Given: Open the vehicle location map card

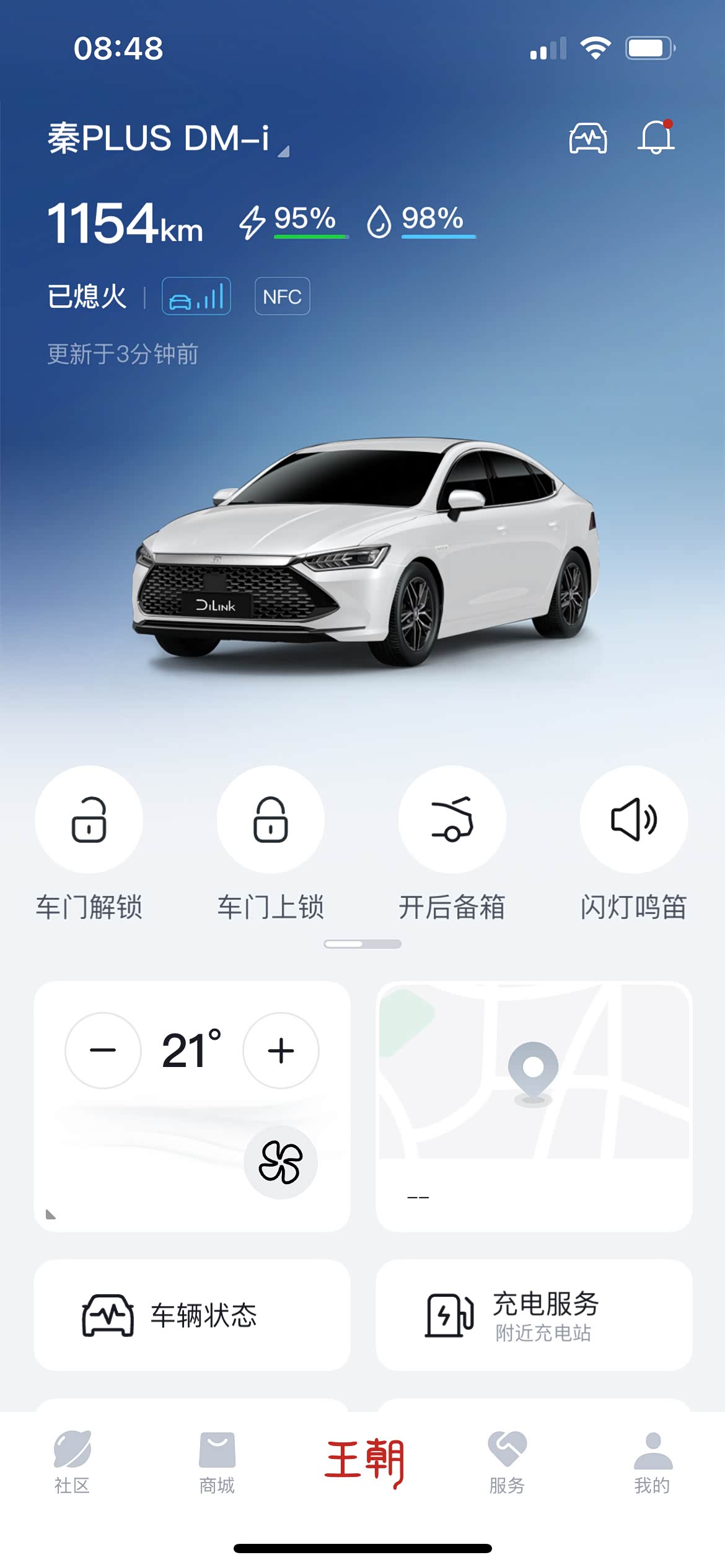Looking at the screenshot, I should pos(534,1107).
